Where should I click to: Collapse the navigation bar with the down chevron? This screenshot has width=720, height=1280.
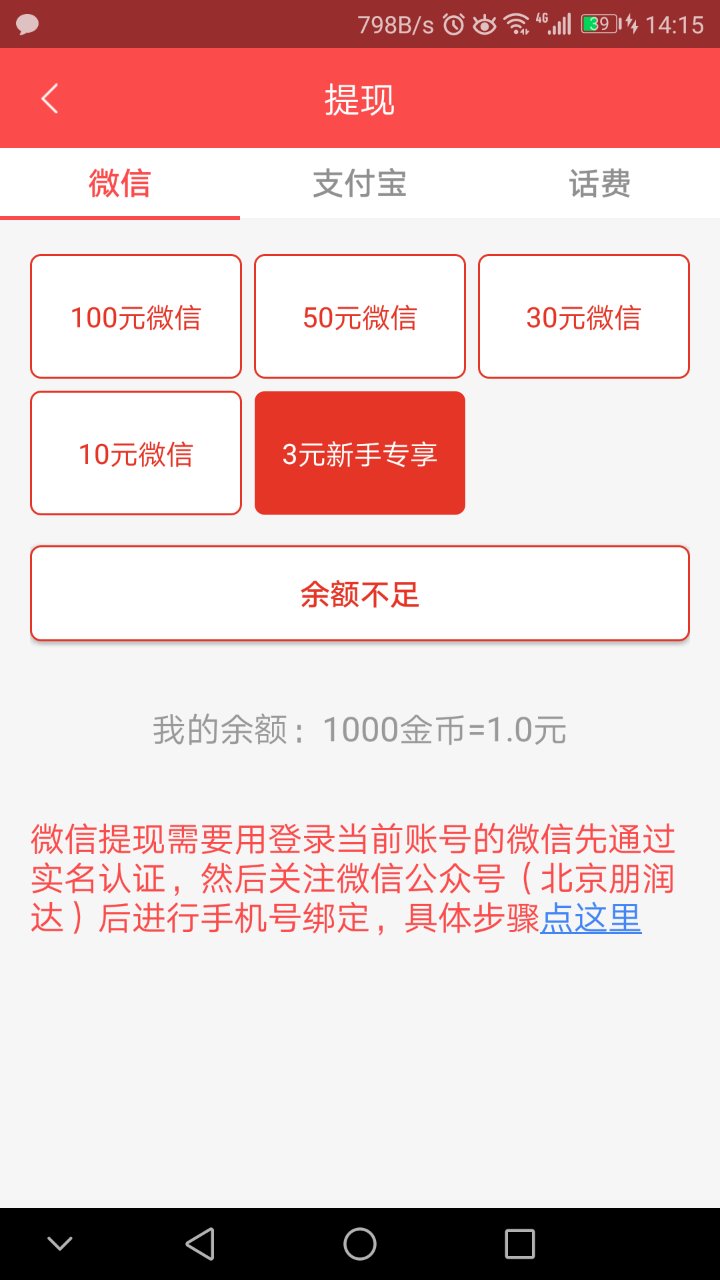(60, 1243)
